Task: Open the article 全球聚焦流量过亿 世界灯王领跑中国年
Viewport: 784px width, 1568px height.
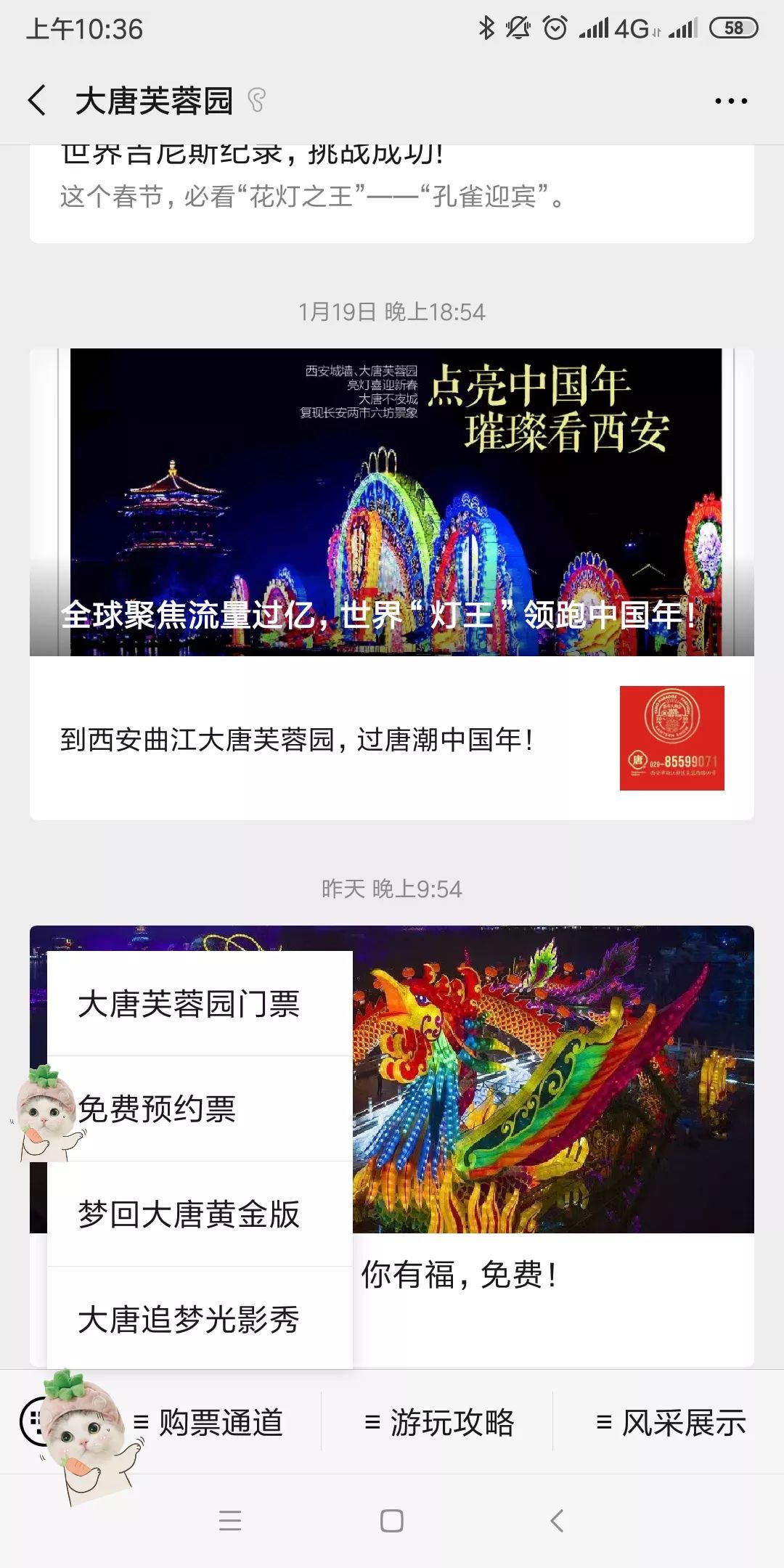Action: 392,502
